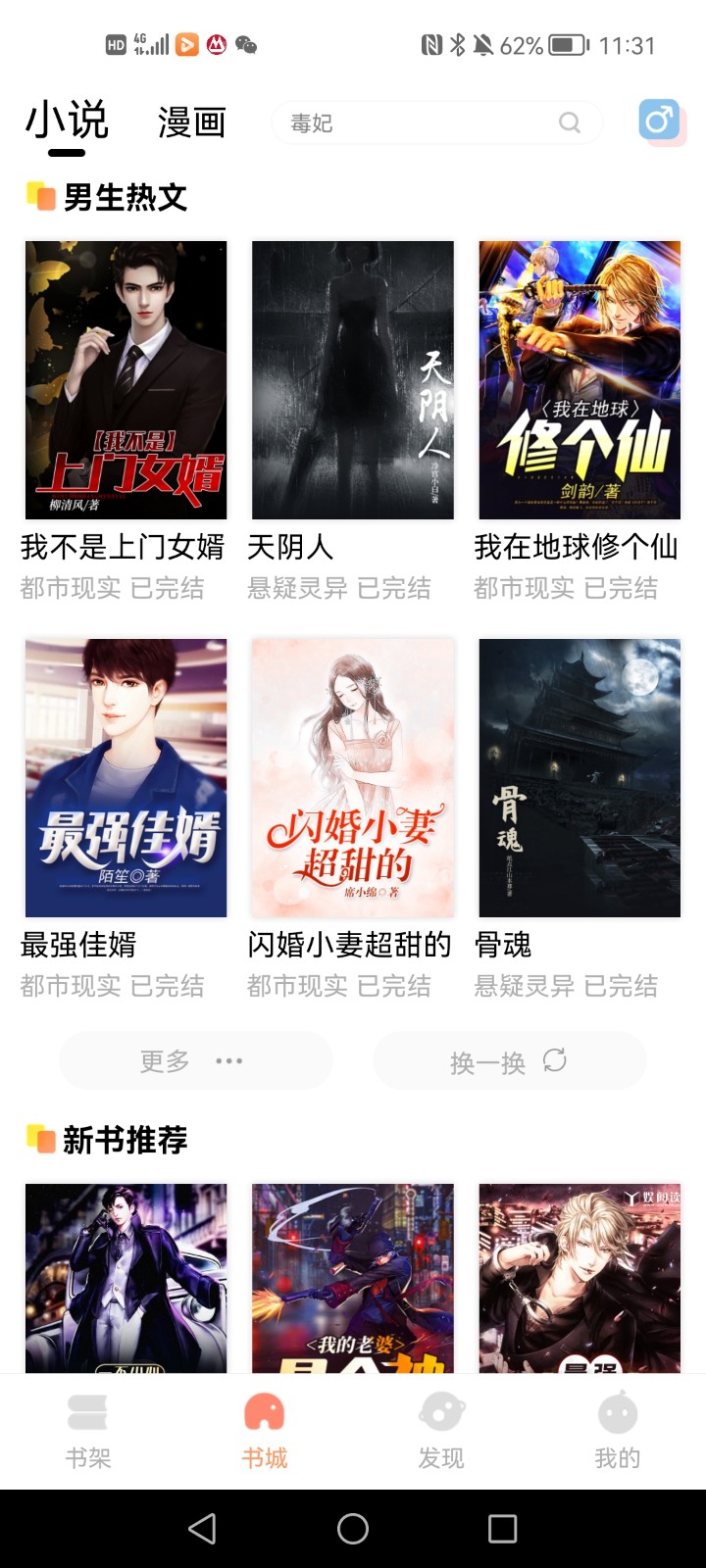The image size is (706, 1568).
Task: Go to the 书架 tab
Action: (88, 1431)
